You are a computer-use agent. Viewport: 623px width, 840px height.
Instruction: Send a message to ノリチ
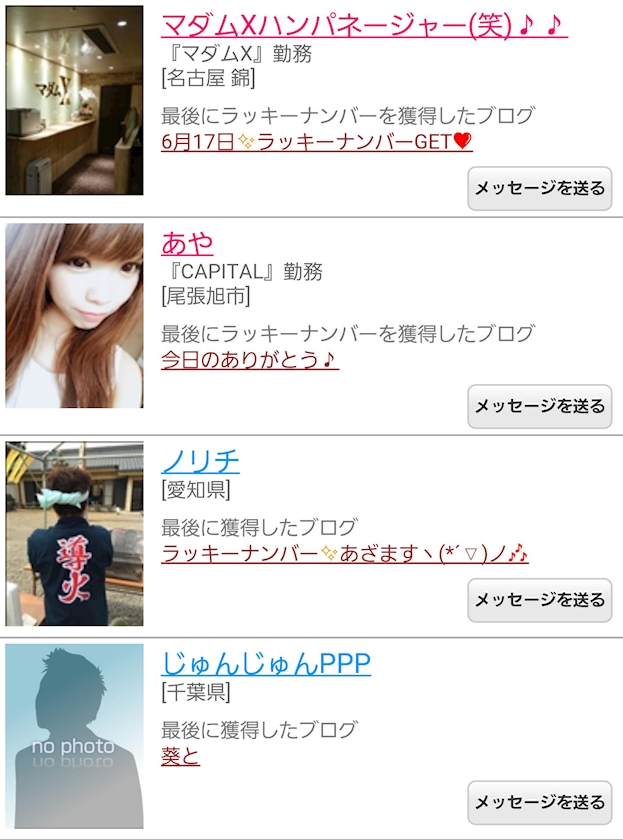point(539,600)
